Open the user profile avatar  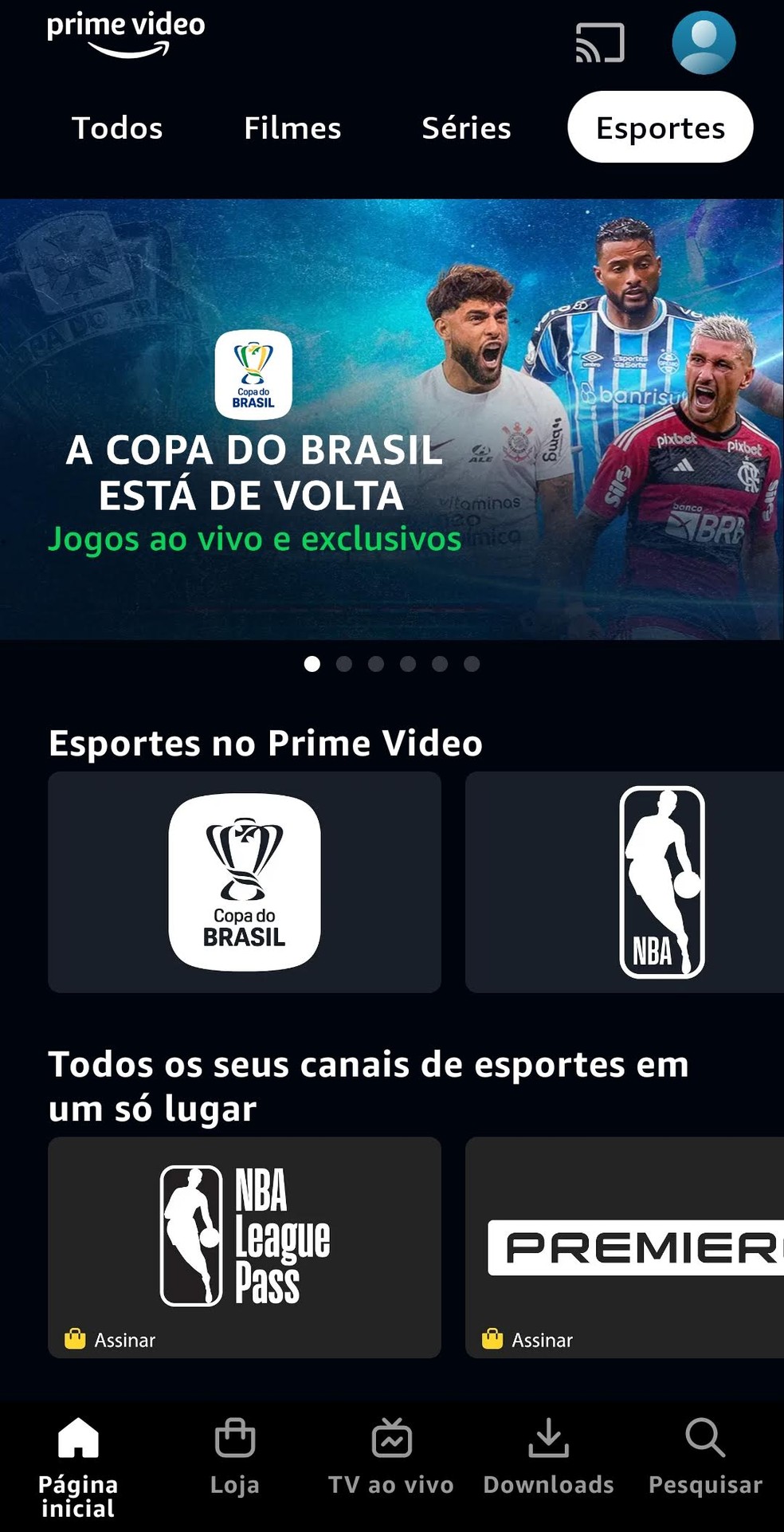pyautogui.click(x=703, y=41)
